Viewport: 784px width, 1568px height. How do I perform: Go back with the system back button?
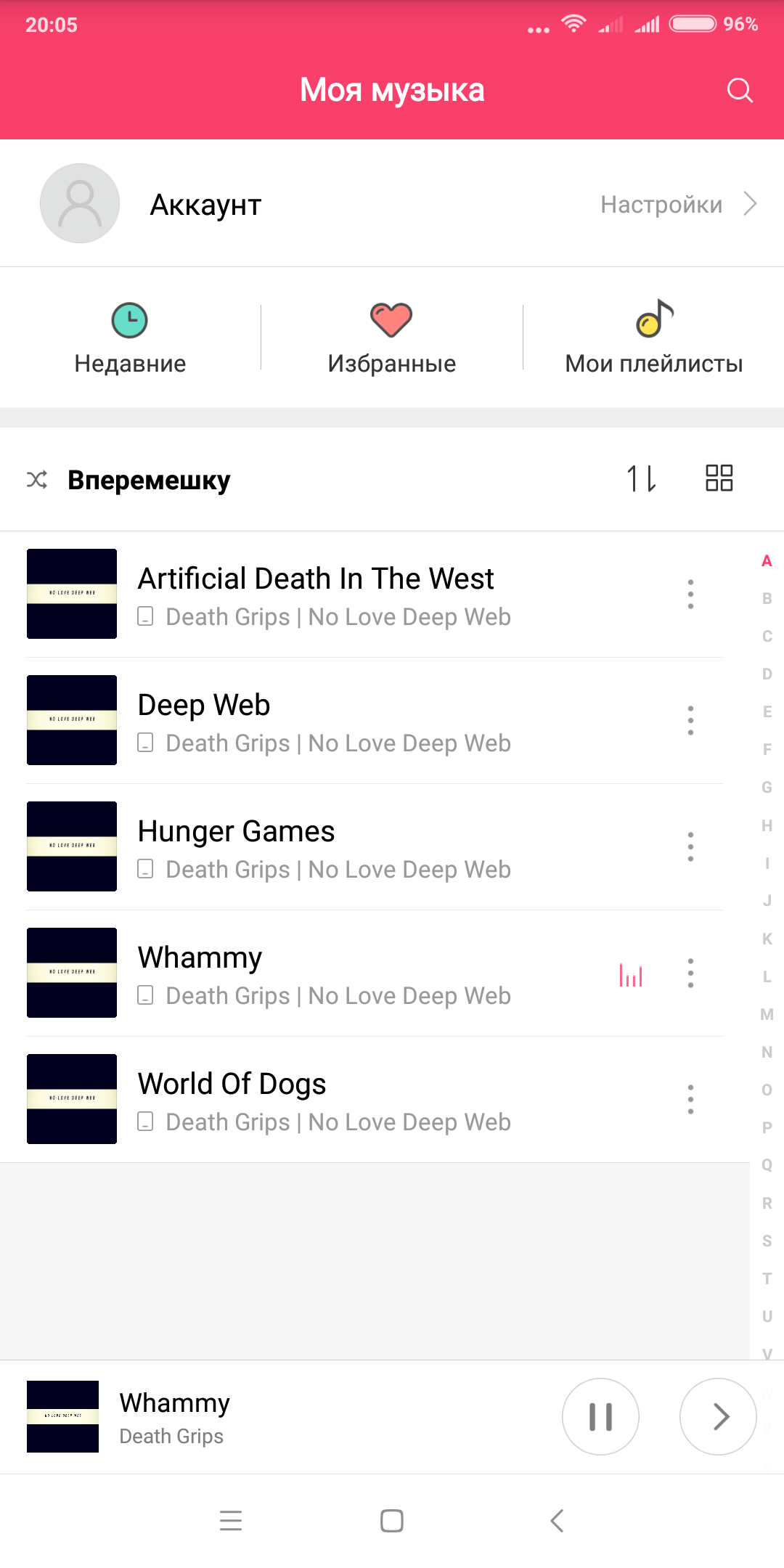click(557, 1521)
